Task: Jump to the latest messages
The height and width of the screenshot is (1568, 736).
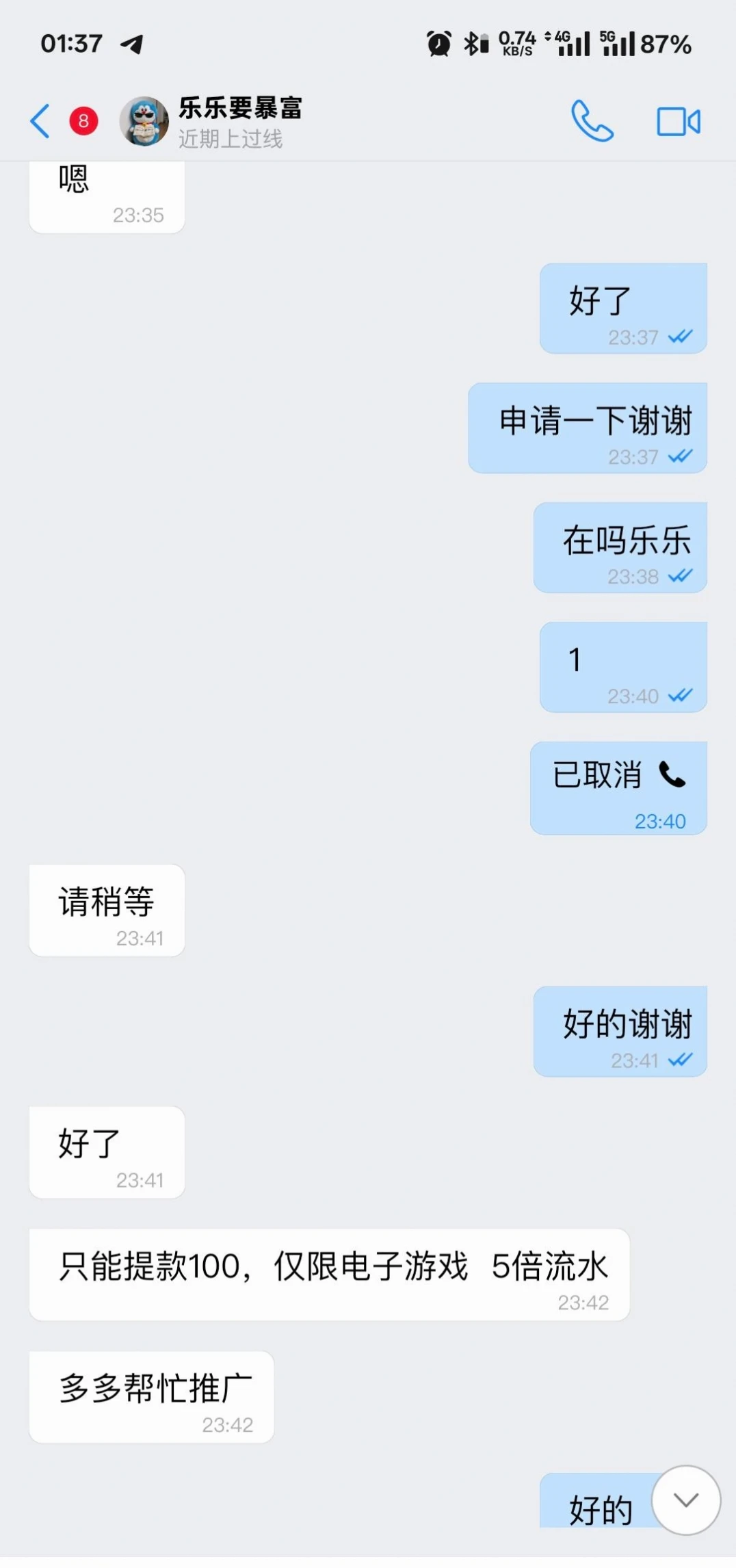Action: pos(685,1500)
